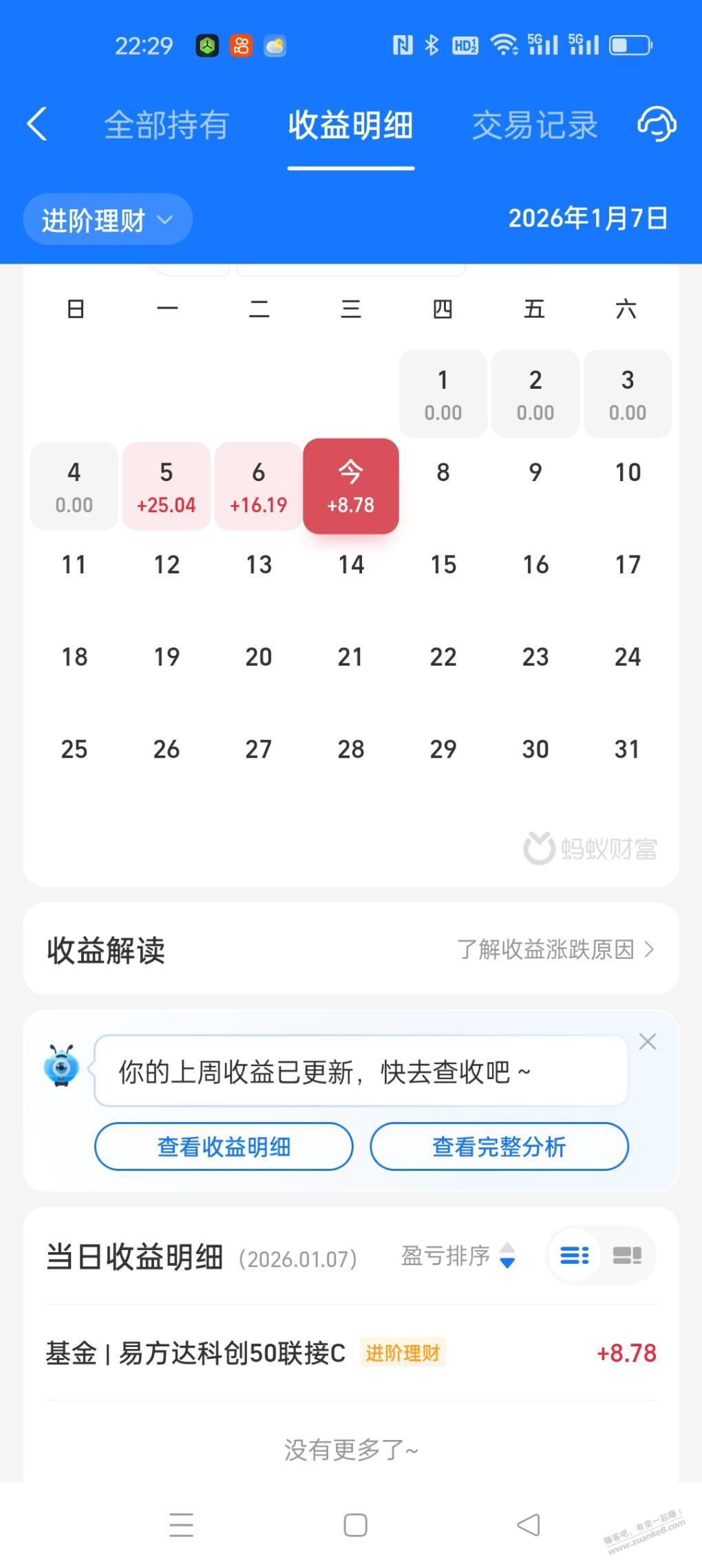Go back using the top-left arrow
The width and height of the screenshot is (702, 1568).
pos(37,125)
